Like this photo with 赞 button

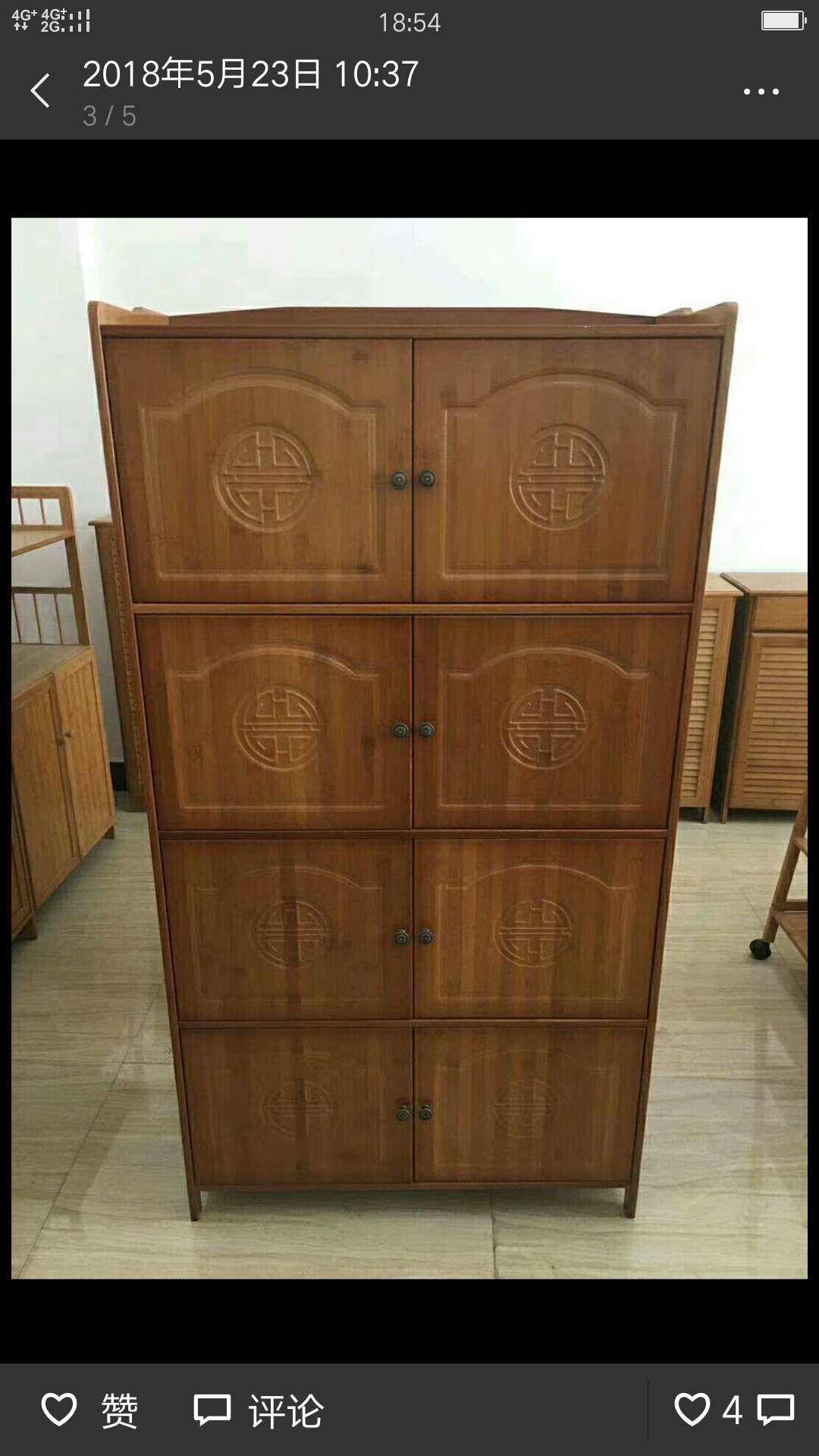(89, 1410)
